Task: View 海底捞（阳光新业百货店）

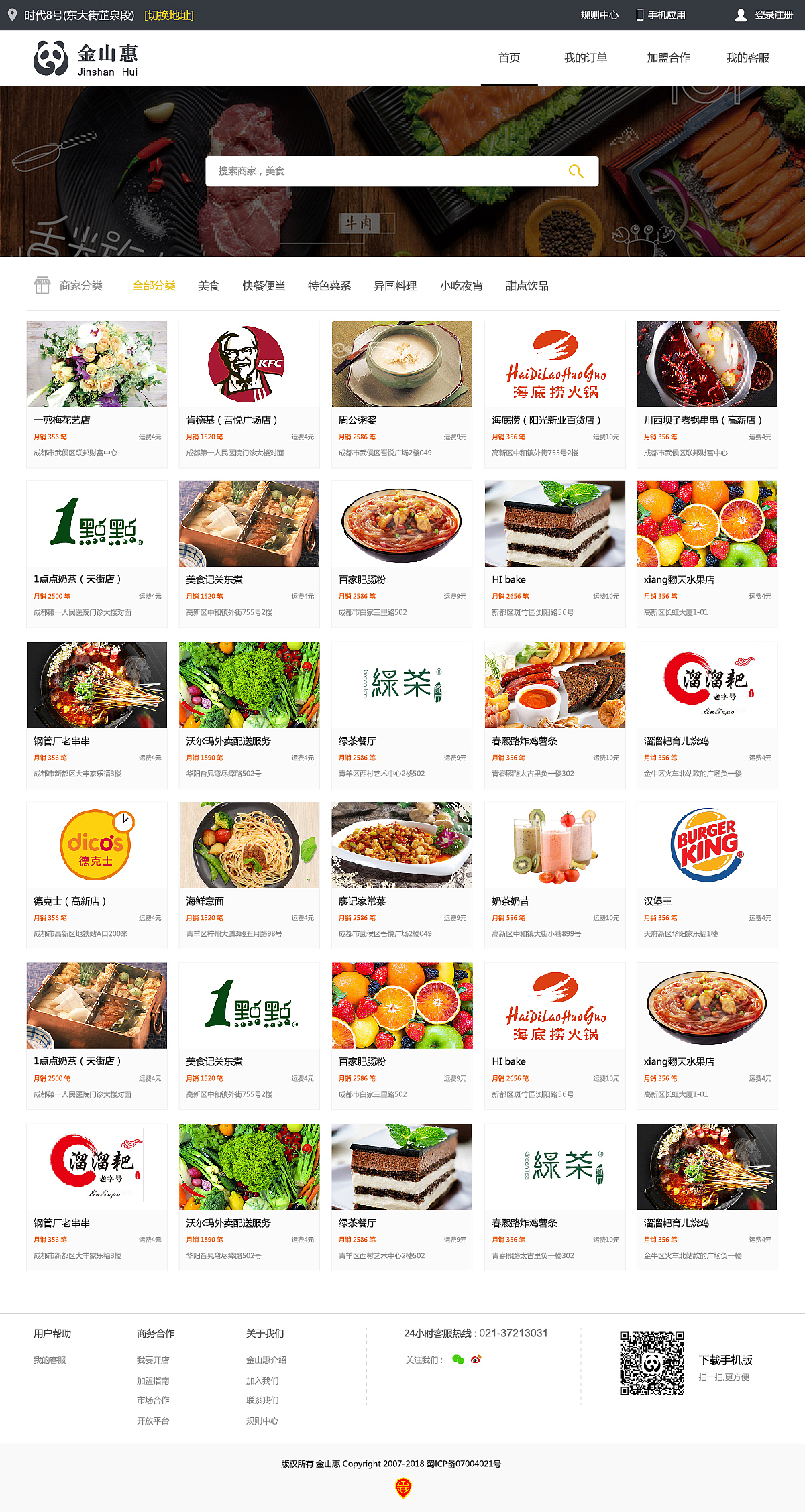Action: point(555,394)
